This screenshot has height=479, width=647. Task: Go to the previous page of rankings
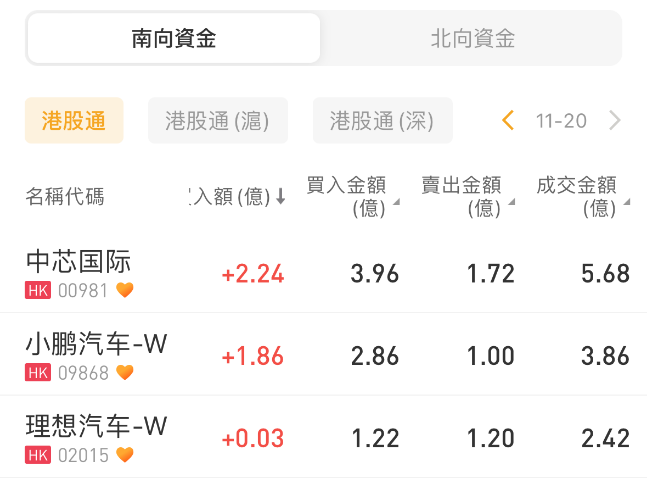508,121
